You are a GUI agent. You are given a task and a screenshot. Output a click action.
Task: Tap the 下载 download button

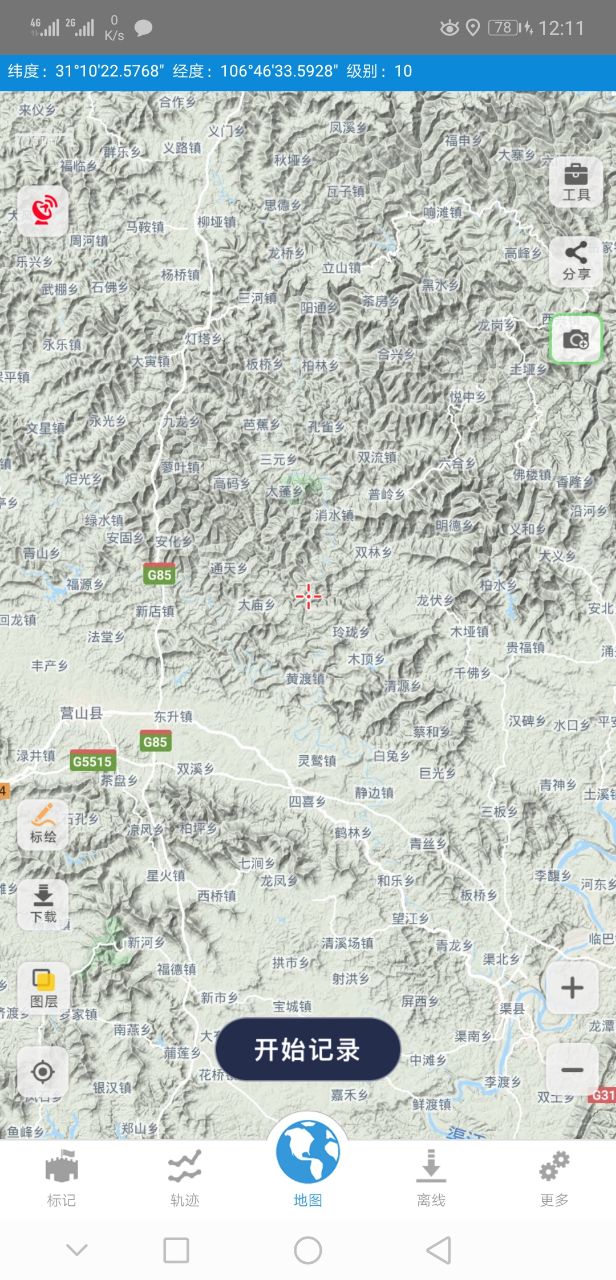(x=43, y=905)
